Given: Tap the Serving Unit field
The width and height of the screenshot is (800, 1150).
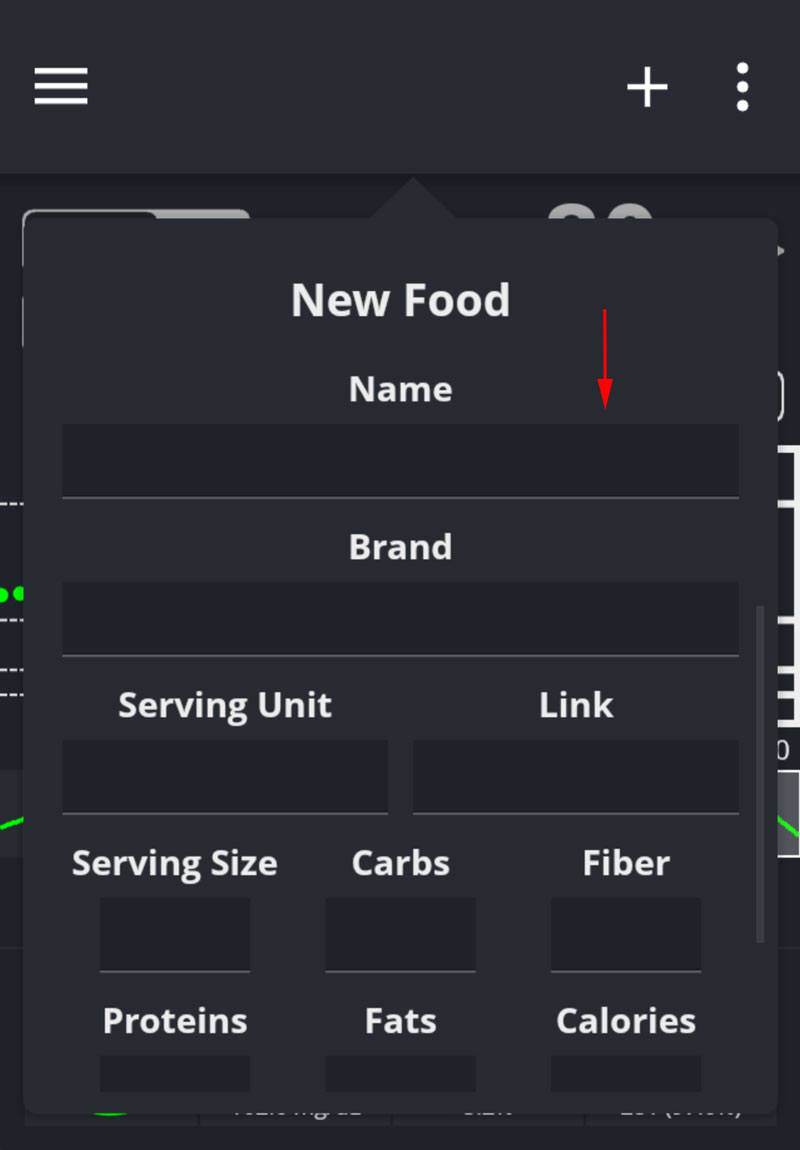Looking at the screenshot, I should [x=225, y=776].
